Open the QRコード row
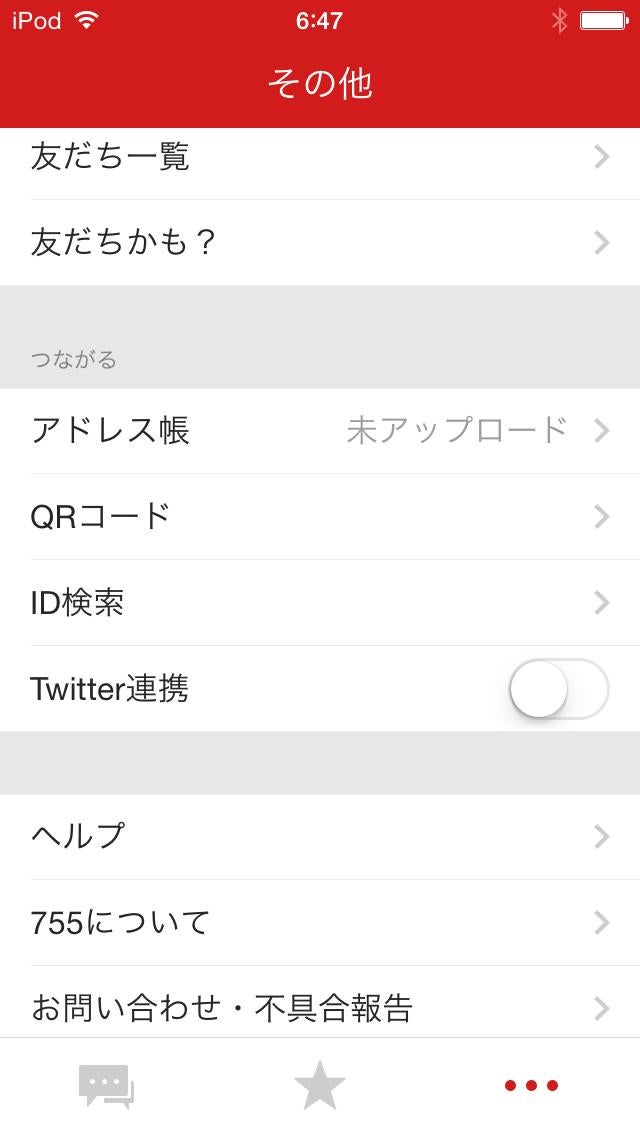Screen dimensions: 640x1136 (x=320, y=517)
